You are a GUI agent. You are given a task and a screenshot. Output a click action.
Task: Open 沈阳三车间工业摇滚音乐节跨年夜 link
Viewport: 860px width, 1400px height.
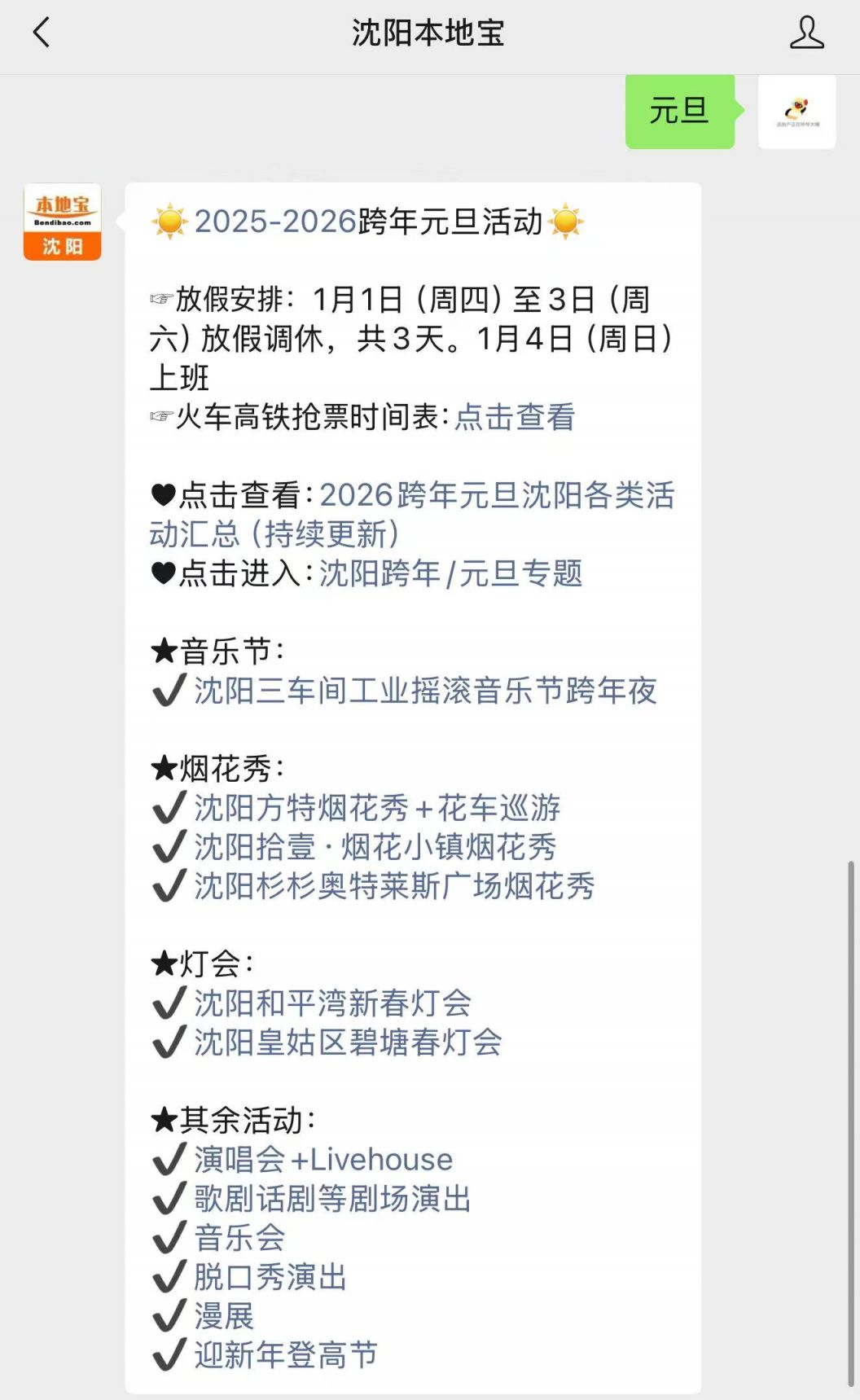[425, 691]
